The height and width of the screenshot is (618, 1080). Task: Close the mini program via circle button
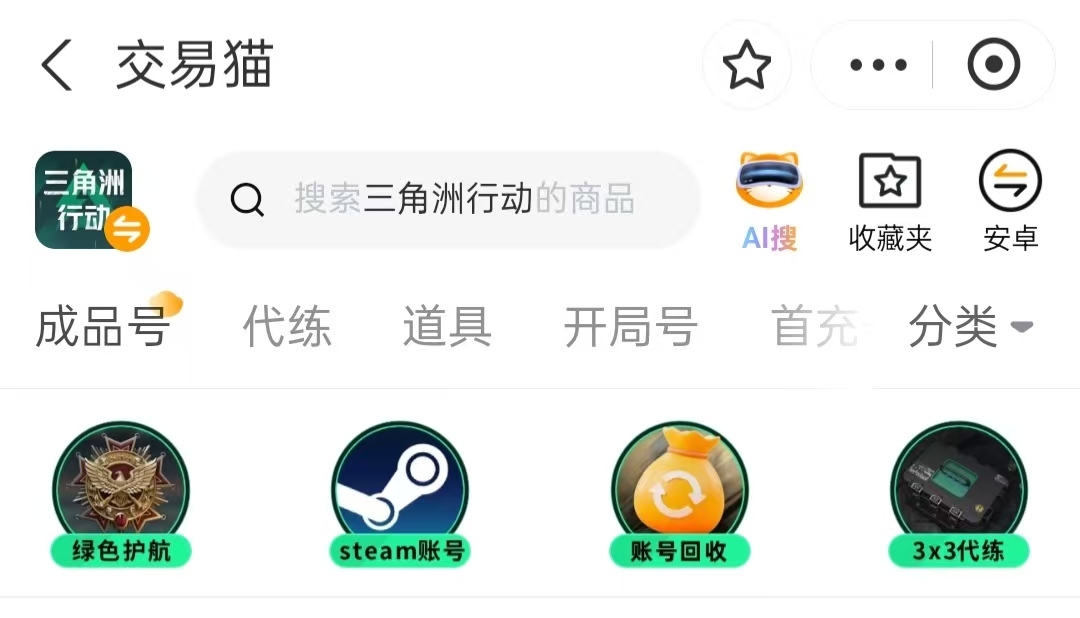(993, 66)
